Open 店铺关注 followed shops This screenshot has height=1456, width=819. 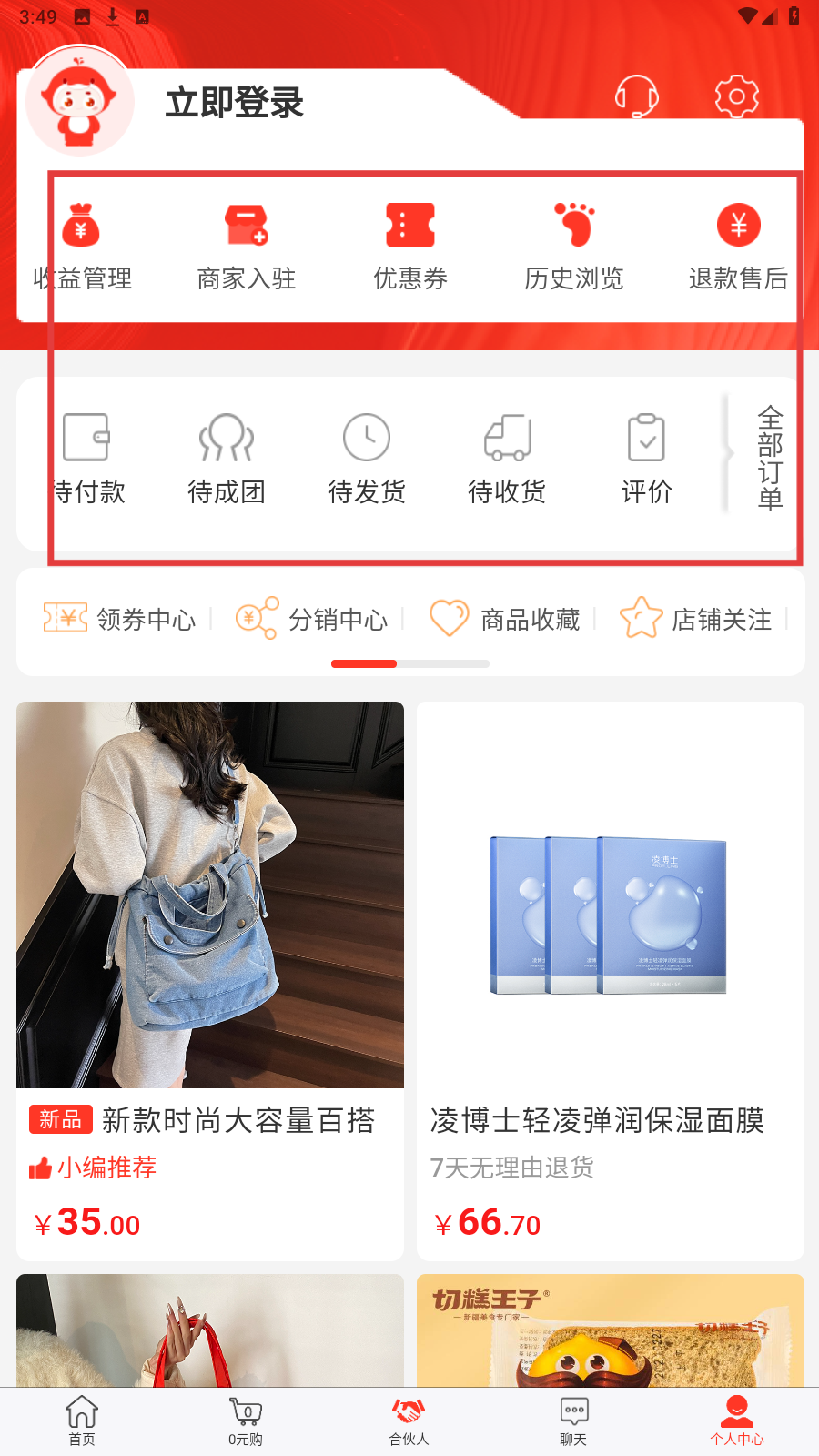click(696, 620)
